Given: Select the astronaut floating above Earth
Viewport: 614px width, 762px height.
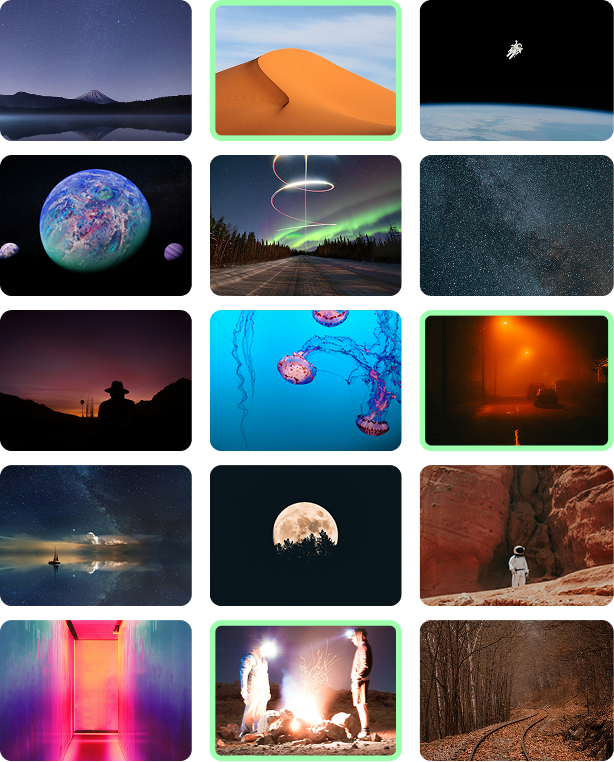Looking at the screenshot, I should click(x=516, y=70).
